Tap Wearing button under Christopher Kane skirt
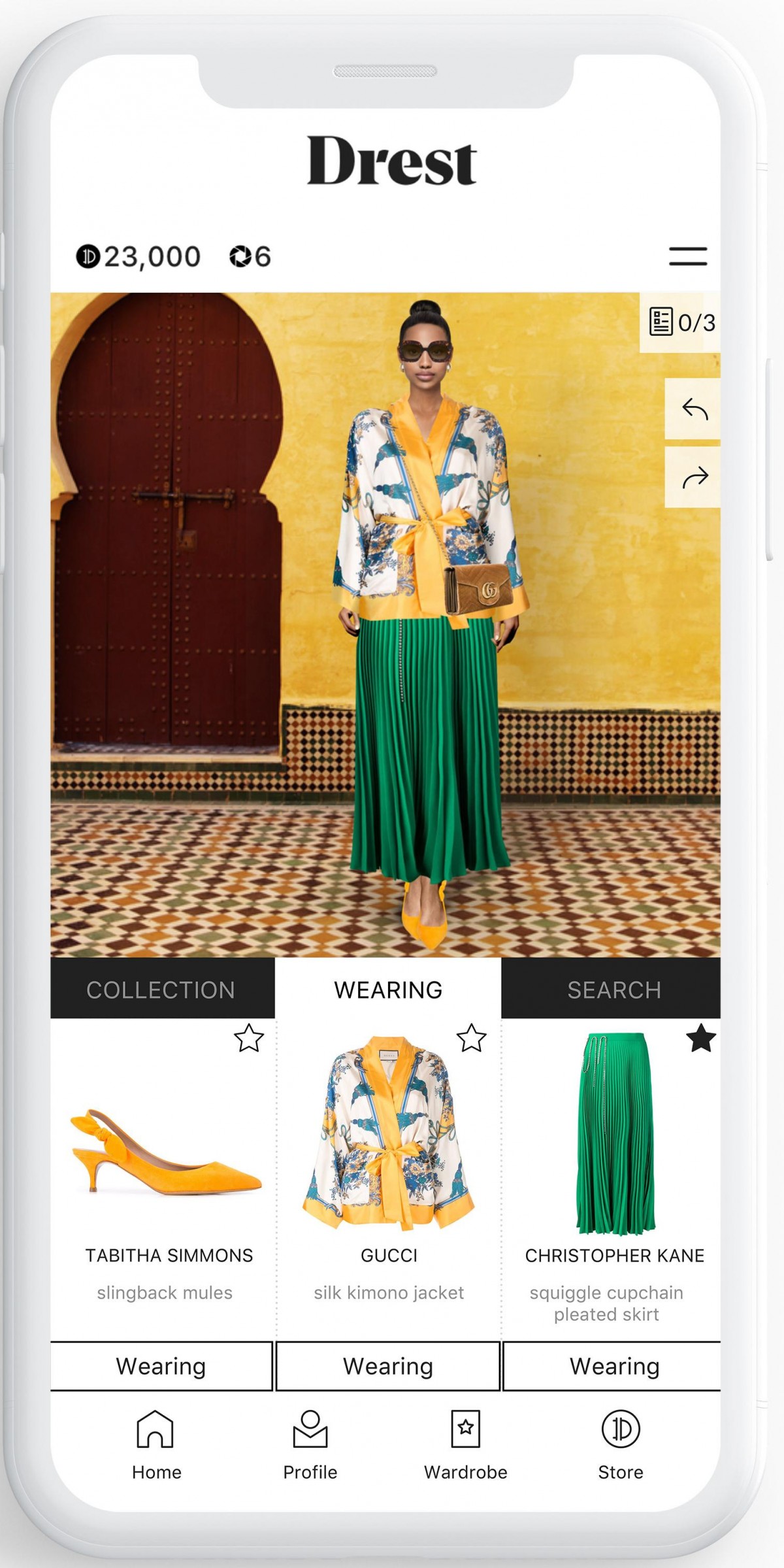Image resolution: width=784 pixels, height=1568 pixels. coord(613,1366)
